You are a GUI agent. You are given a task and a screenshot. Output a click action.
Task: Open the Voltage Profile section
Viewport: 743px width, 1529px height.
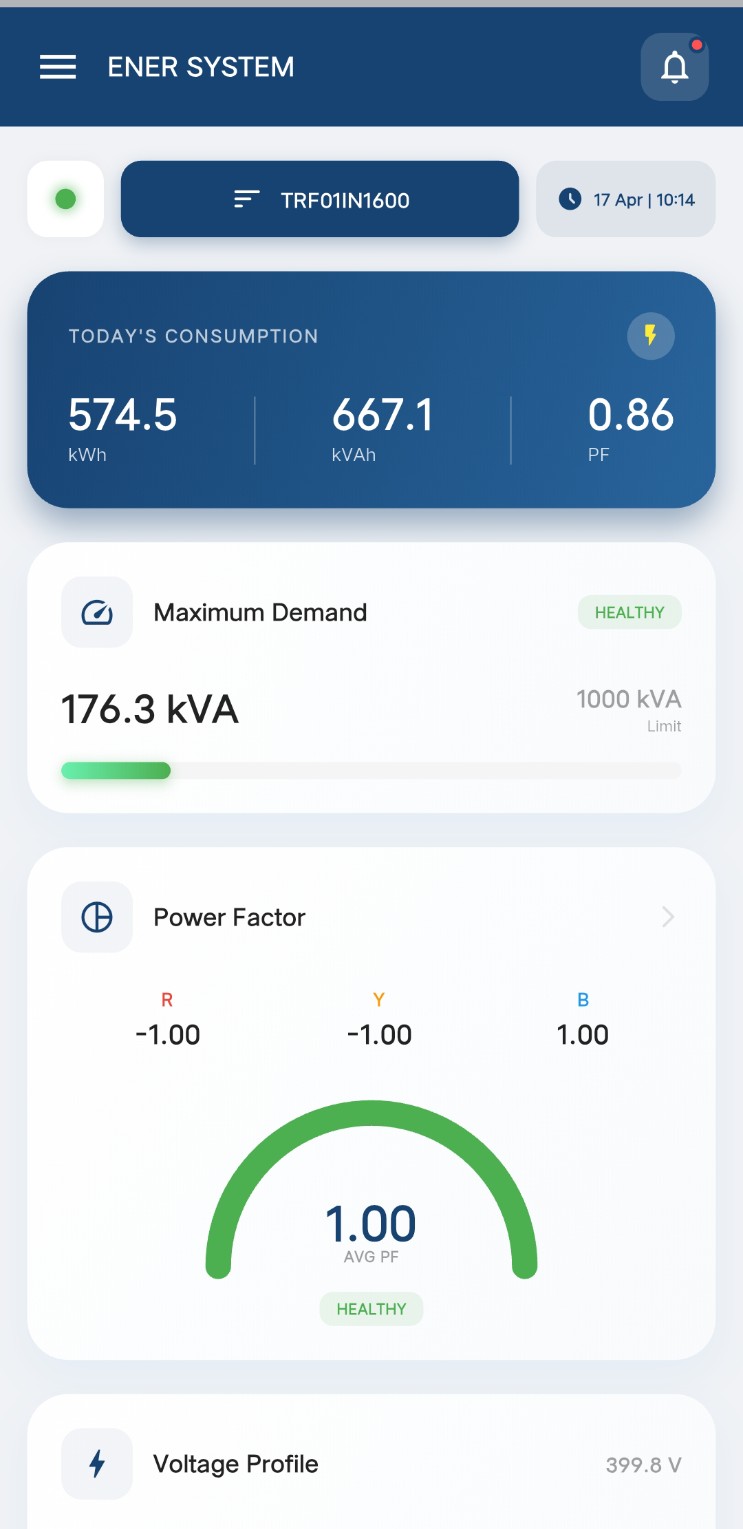(235, 1463)
